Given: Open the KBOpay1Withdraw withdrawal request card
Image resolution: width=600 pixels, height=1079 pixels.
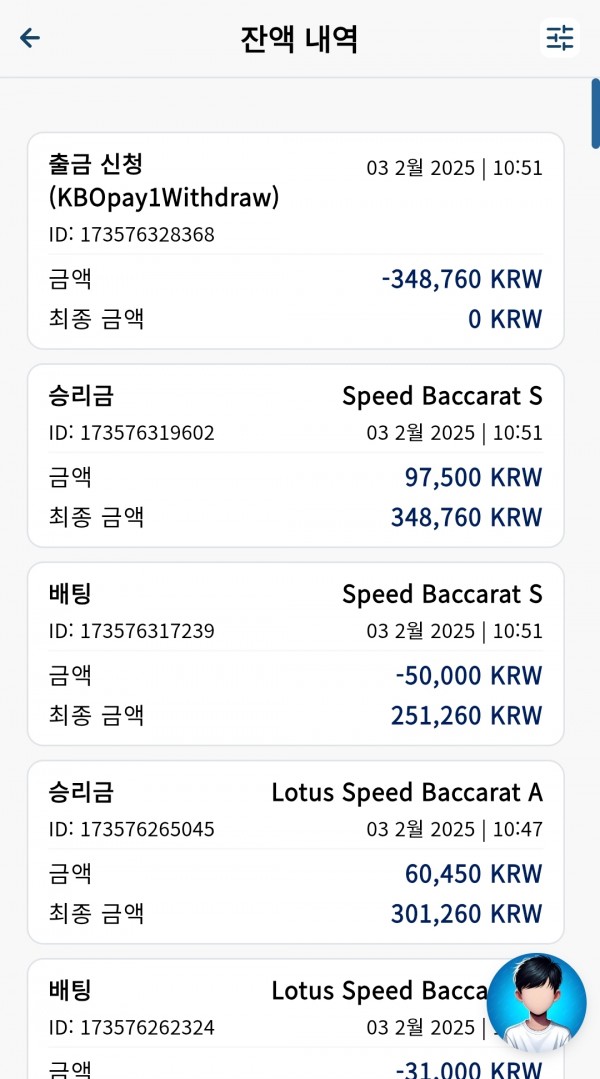Looking at the screenshot, I should [296, 241].
